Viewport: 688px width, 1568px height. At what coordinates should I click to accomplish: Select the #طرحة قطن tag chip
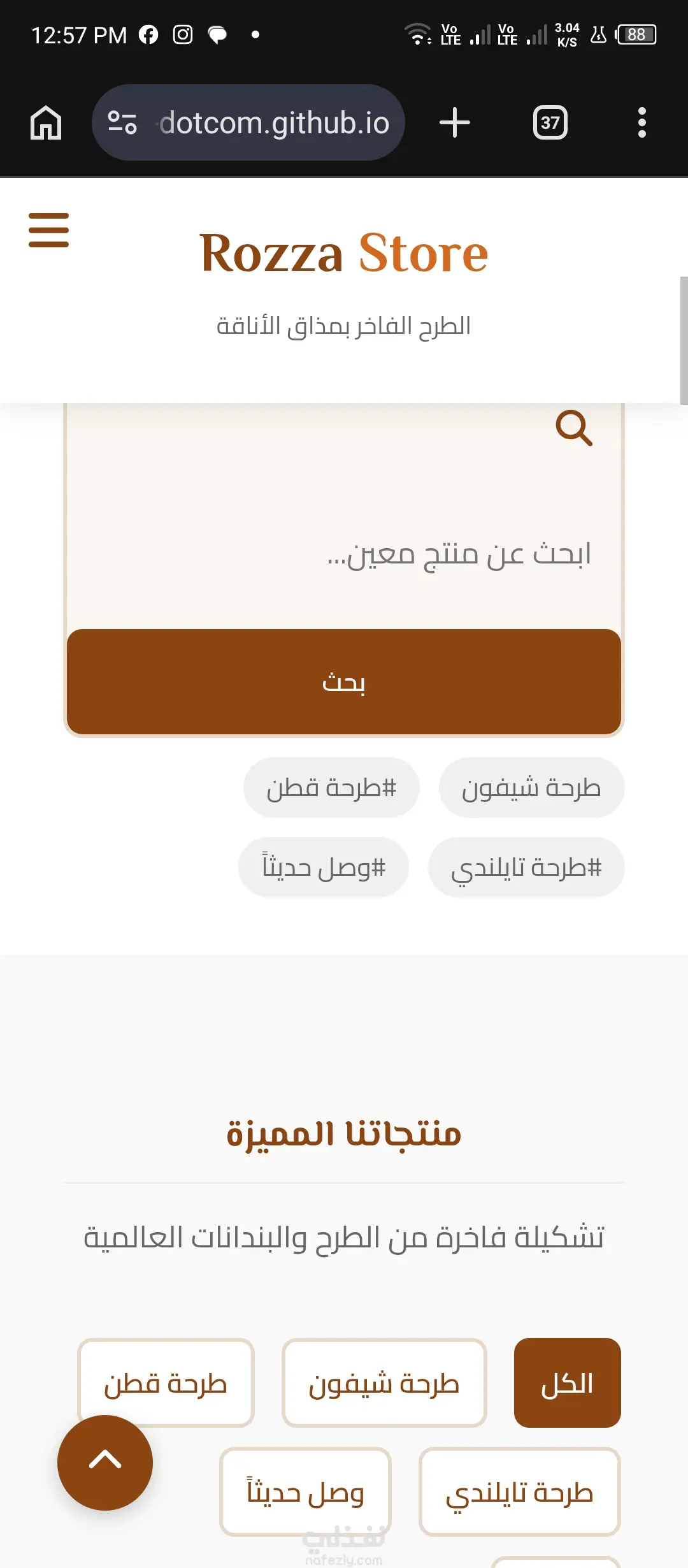331,788
